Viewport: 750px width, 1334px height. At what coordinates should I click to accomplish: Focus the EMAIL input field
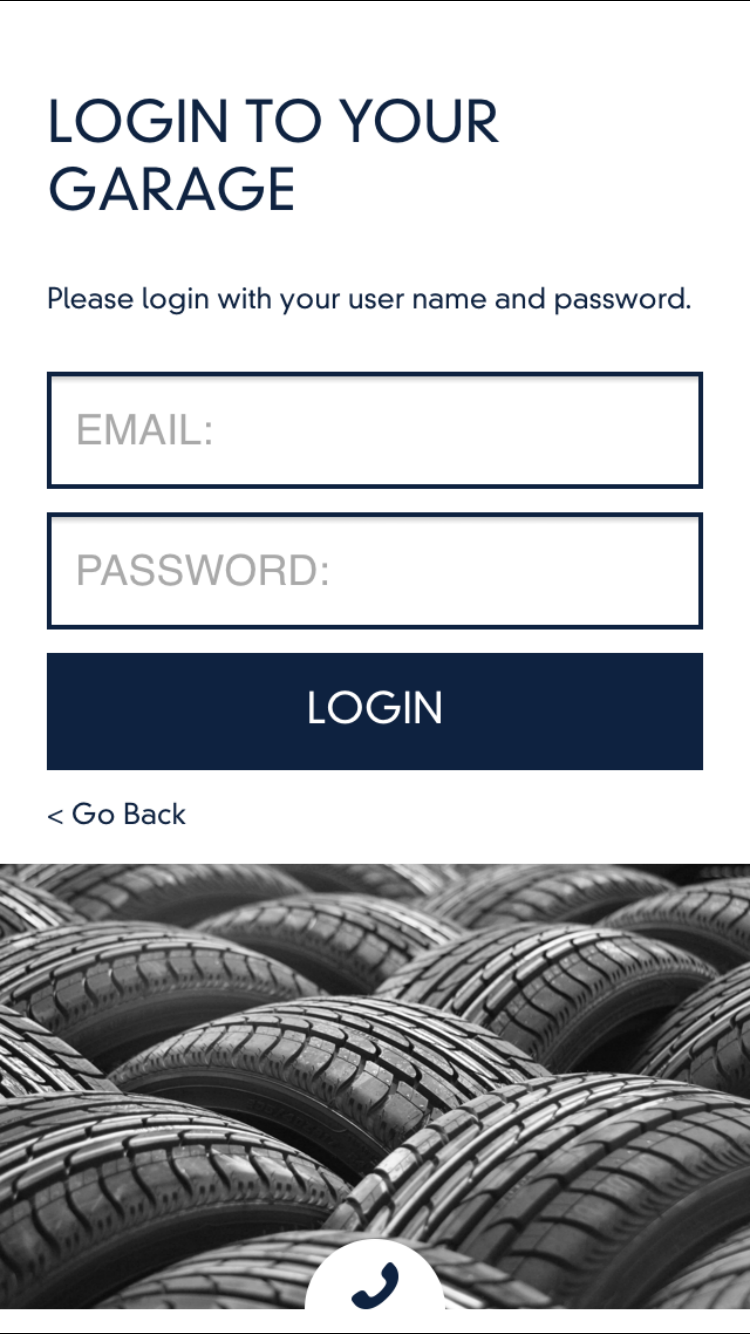pyautogui.click(x=375, y=430)
